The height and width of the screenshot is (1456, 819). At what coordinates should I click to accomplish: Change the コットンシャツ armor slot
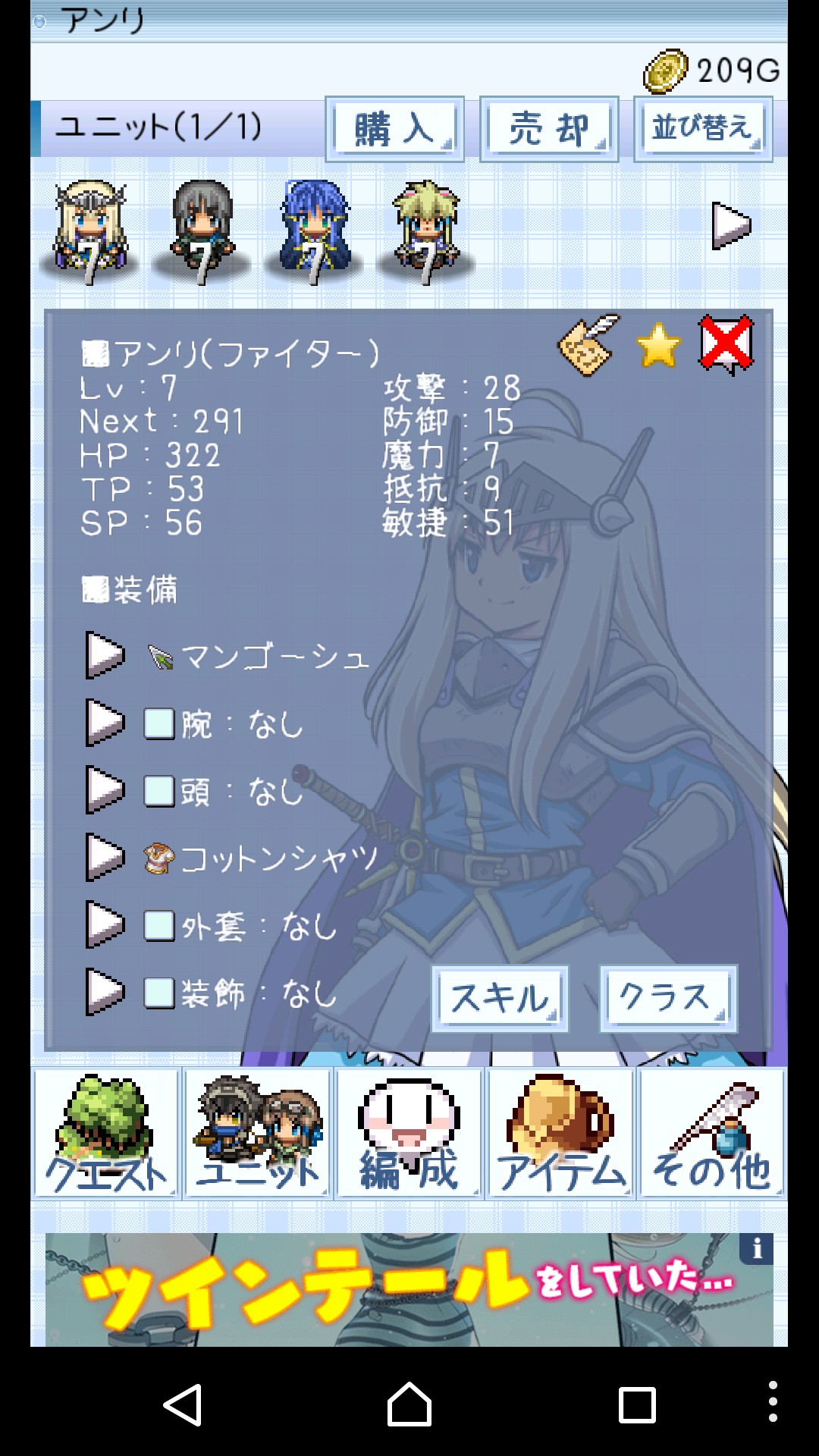click(106, 858)
